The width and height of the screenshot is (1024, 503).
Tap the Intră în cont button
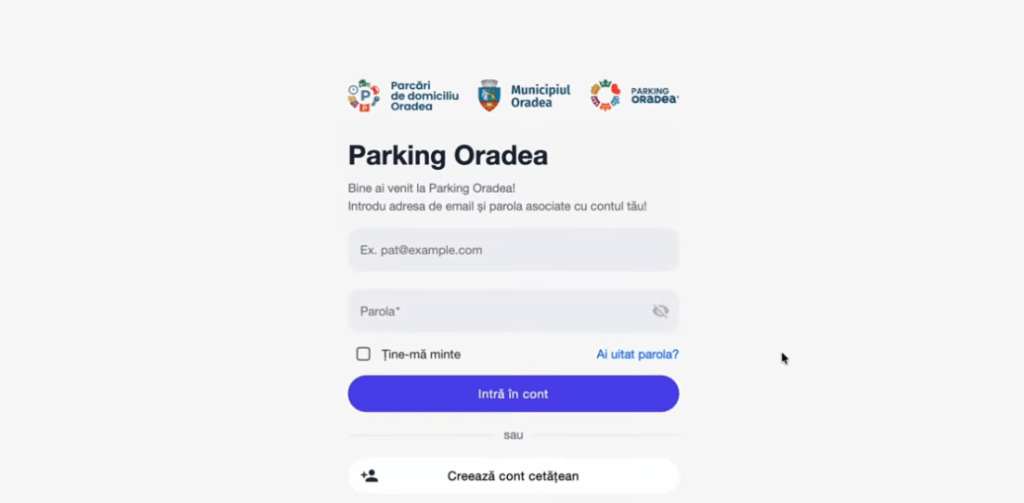(513, 394)
